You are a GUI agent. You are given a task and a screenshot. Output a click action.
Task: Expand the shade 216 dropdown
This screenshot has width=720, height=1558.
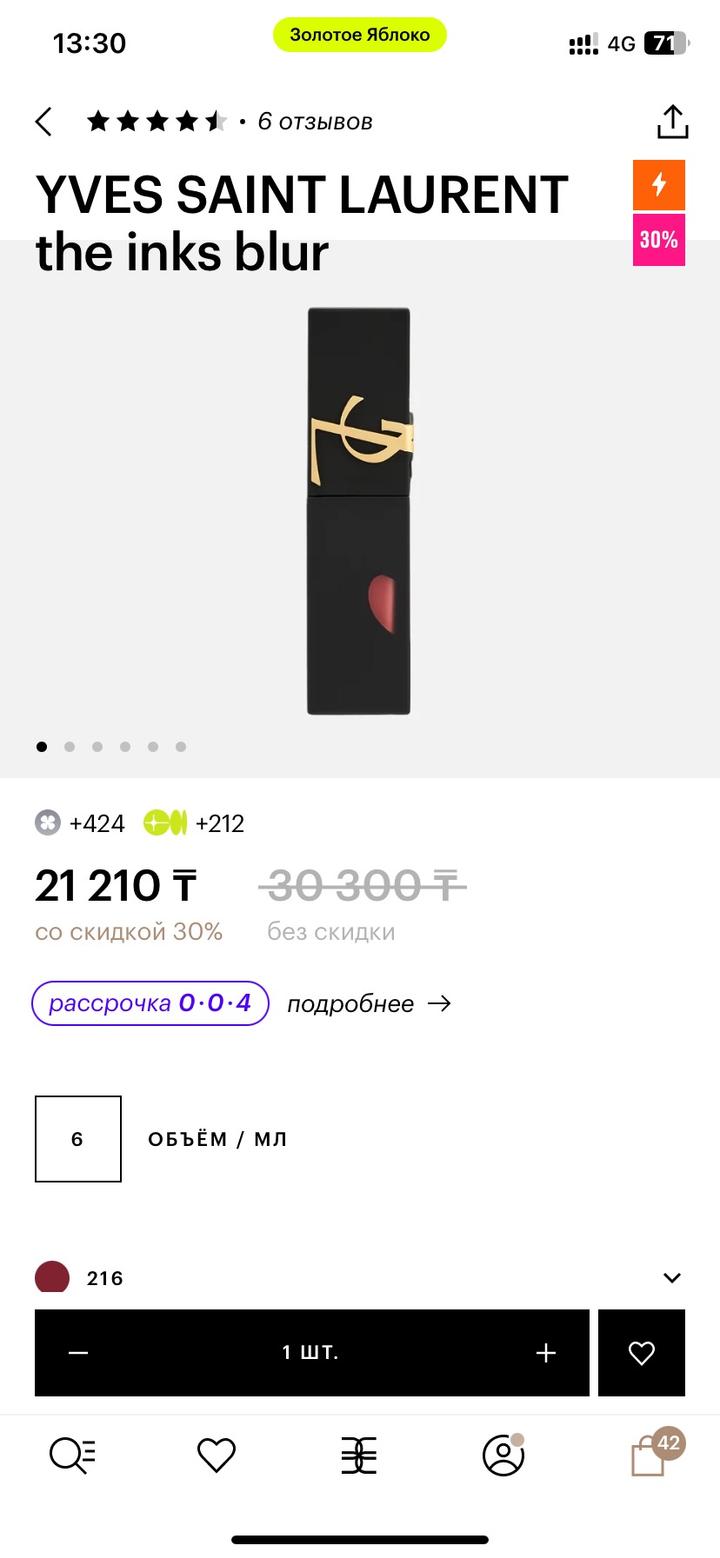672,1277
